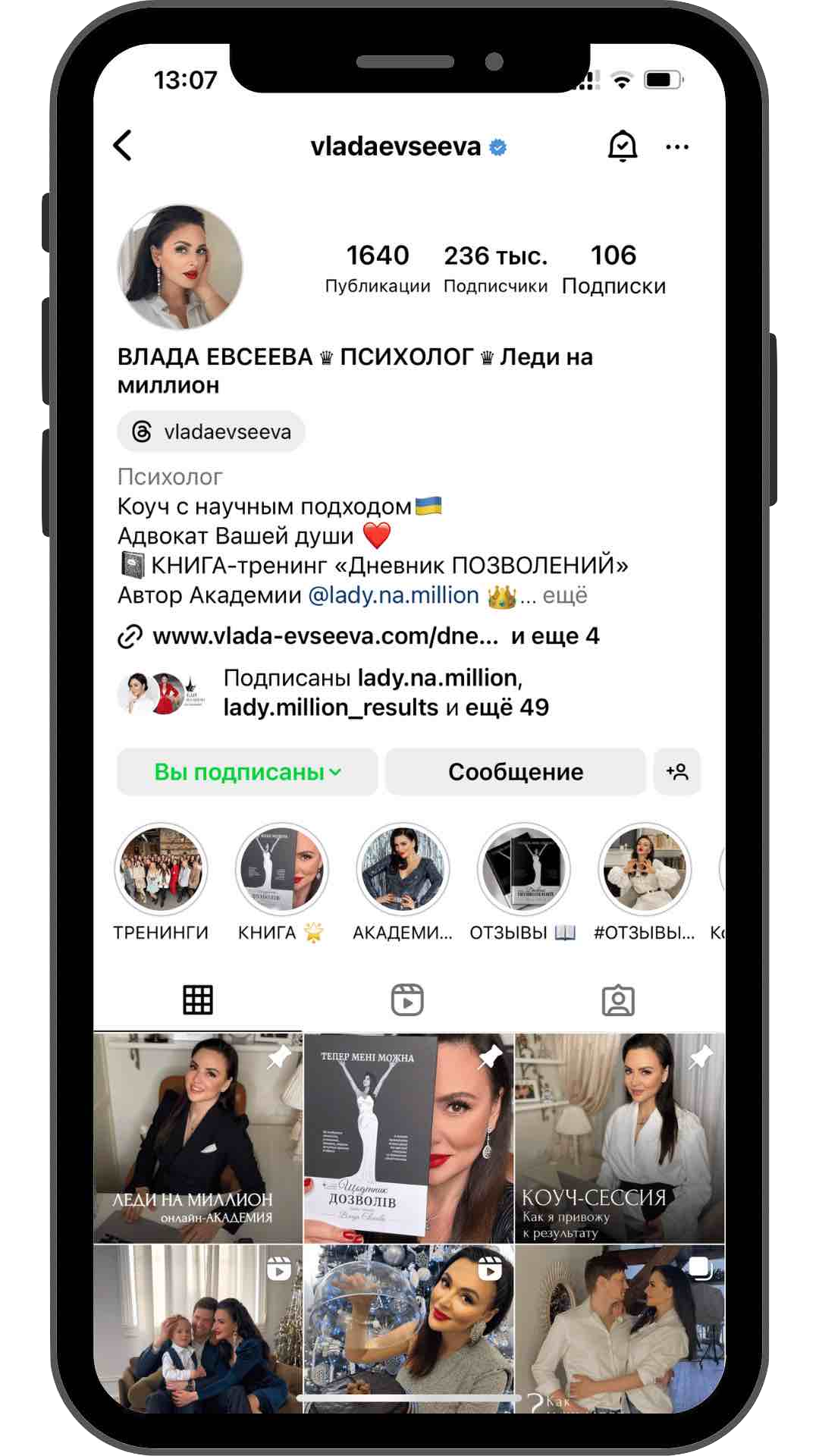Open the 106 Подписки list
The width and height of the screenshot is (819, 1456).
(613, 268)
